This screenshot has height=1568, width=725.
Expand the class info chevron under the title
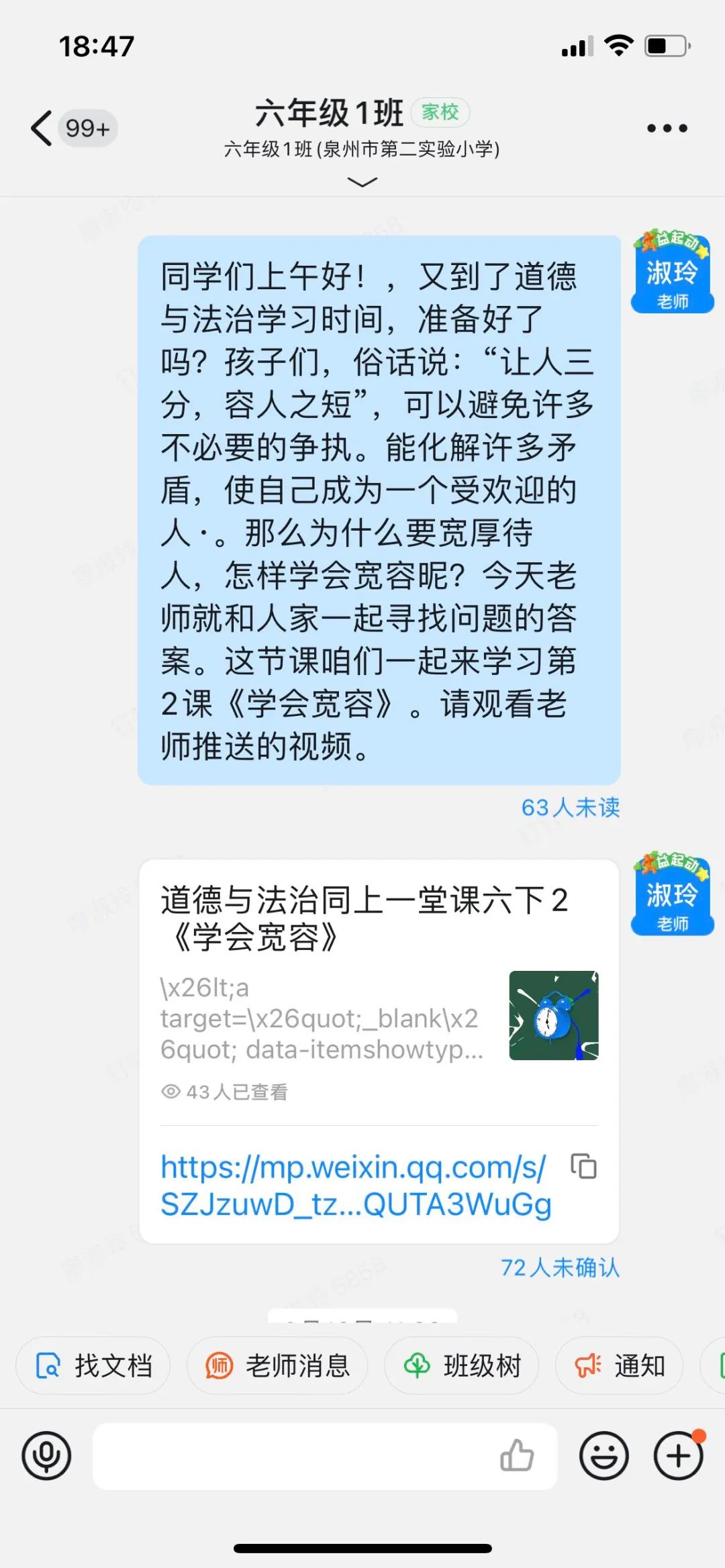(362, 182)
